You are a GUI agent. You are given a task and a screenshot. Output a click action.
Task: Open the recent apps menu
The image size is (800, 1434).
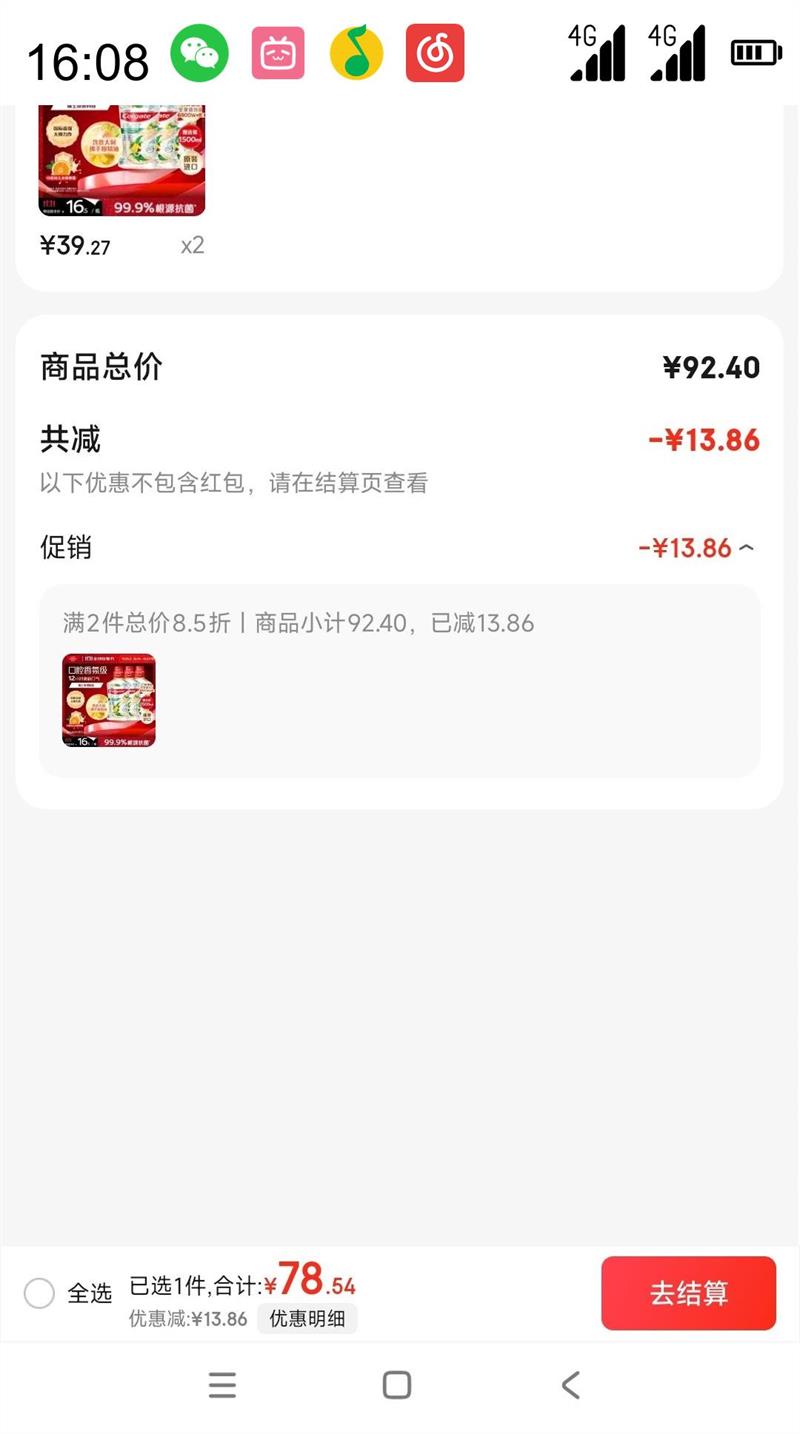(222, 1385)
